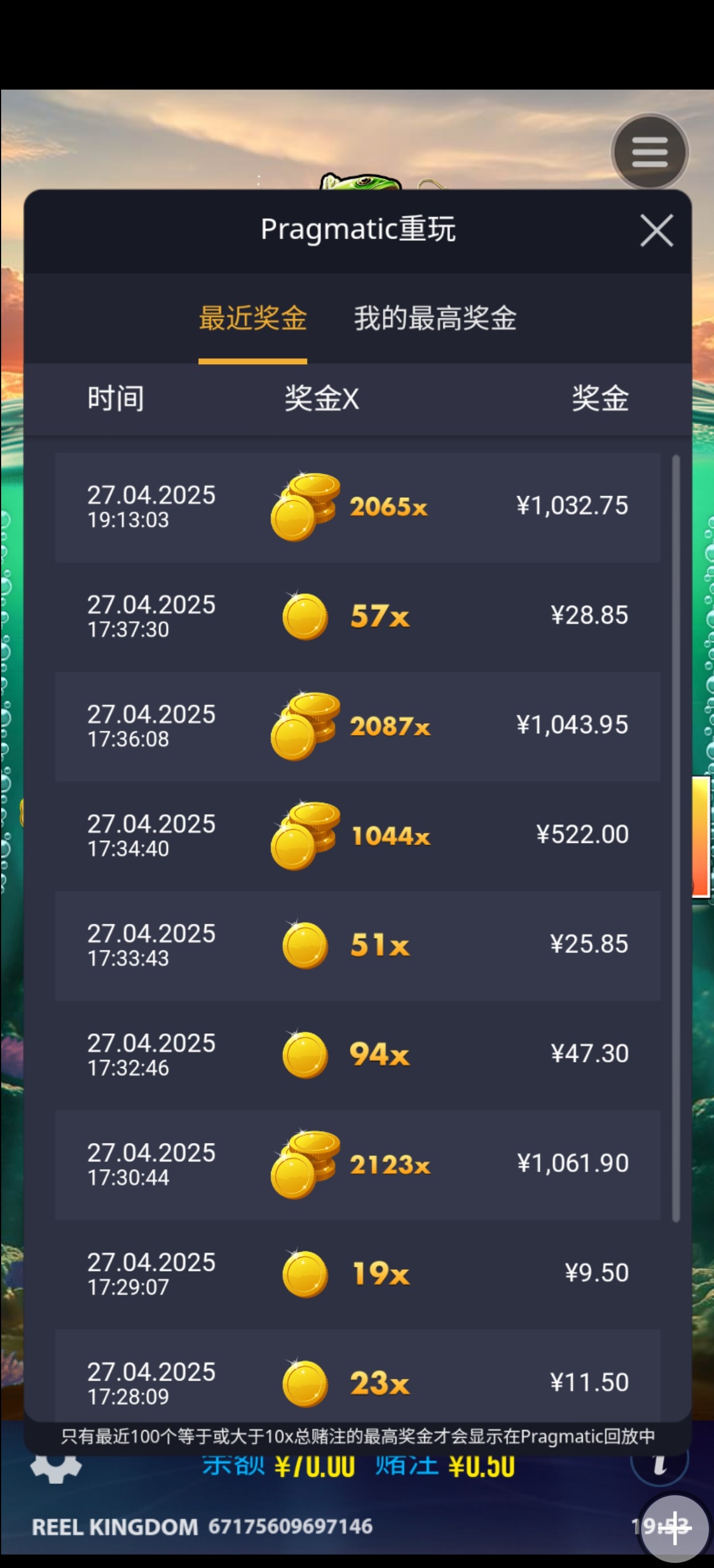Replay the 57x win at 17:37:30
The image size is (714, 1568).
[358, 616]
